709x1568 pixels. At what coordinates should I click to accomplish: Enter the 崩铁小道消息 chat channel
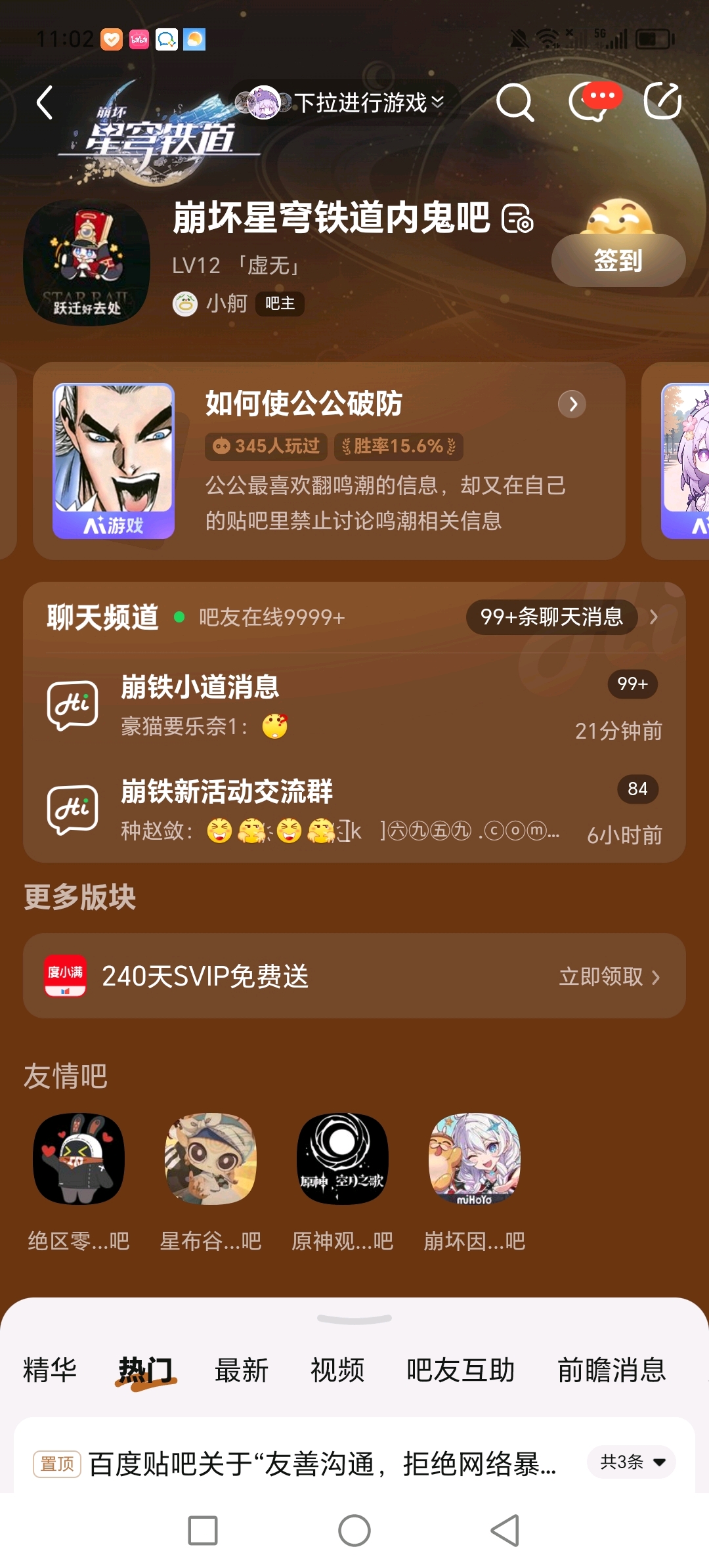point(354,706)
